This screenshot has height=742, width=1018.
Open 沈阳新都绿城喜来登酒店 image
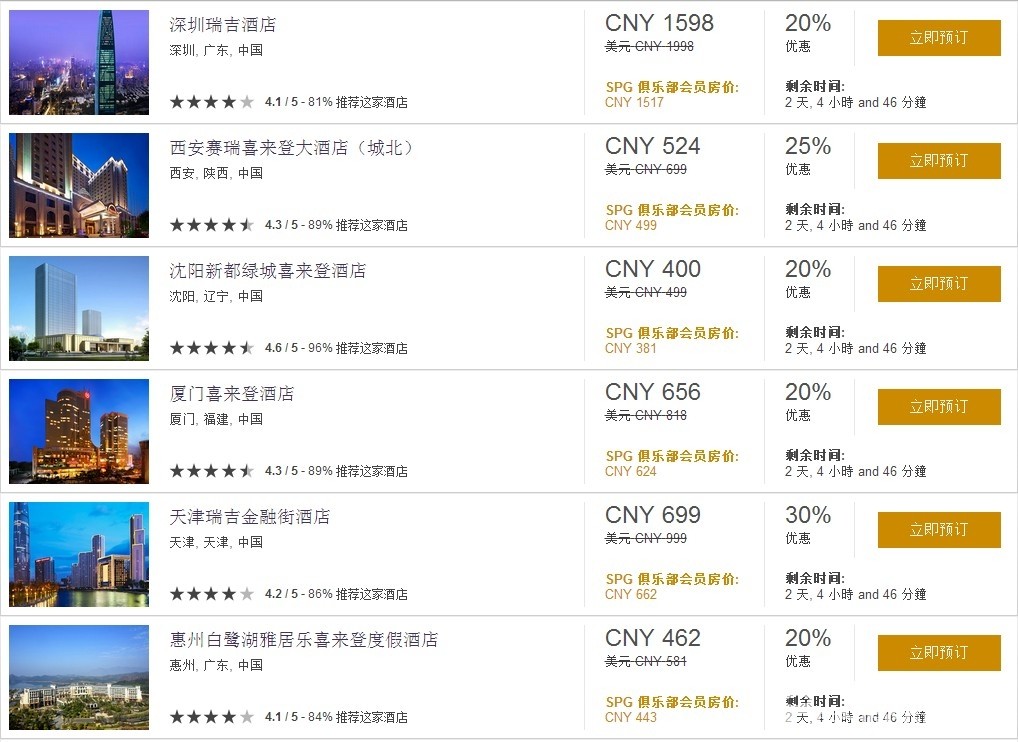click(79, 308)
